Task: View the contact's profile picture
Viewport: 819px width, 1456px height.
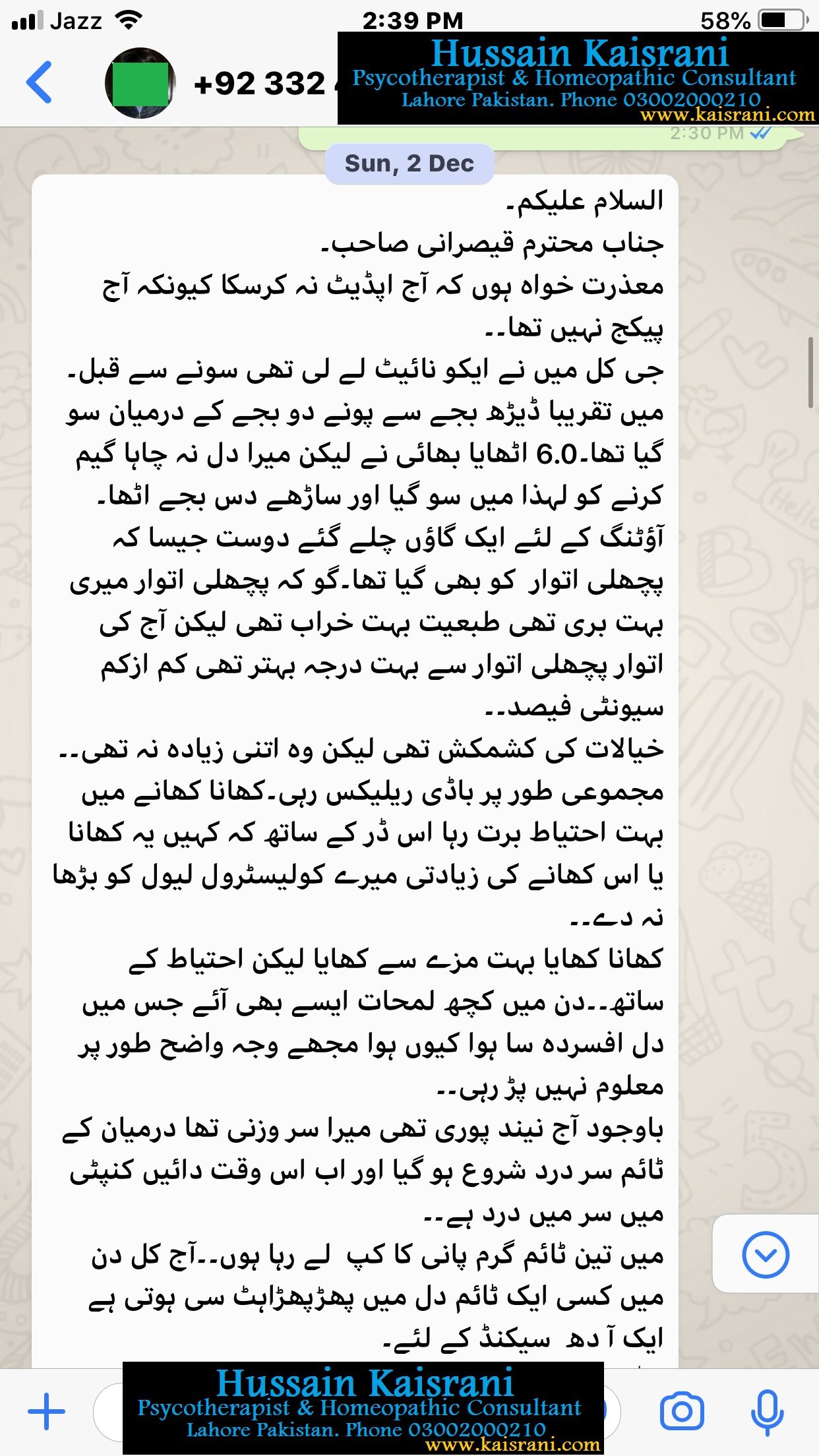Action: (140, 83)
